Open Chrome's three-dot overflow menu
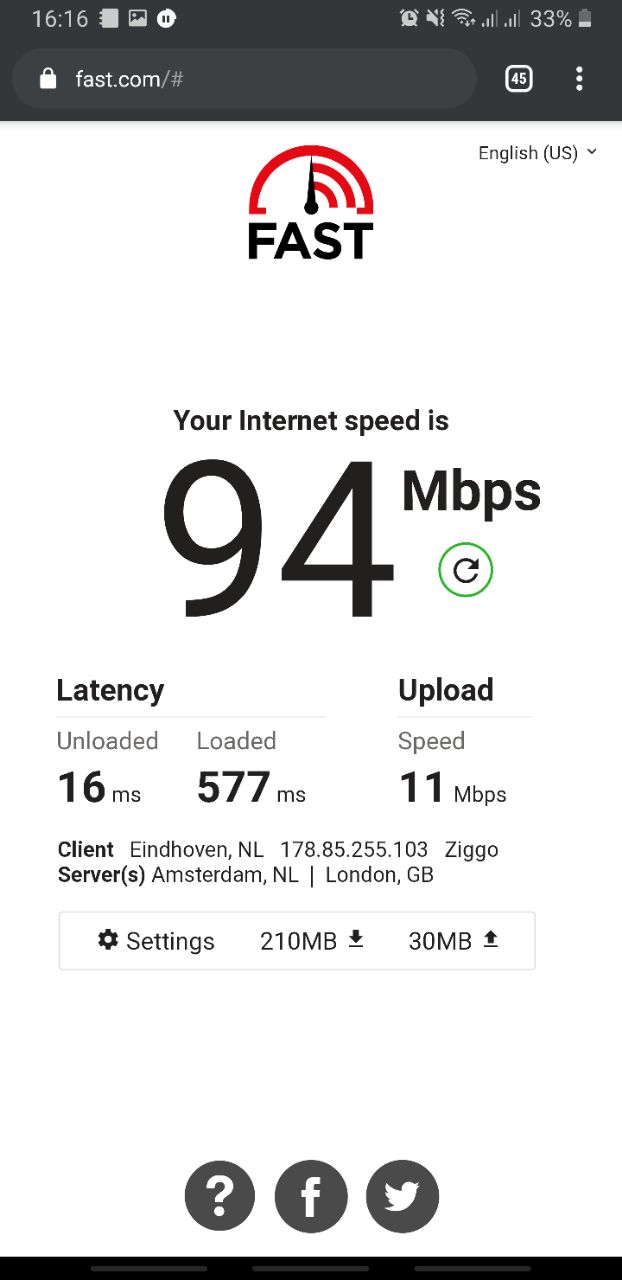The width and height of the screenshot is (622, 1280). click(x=579, y=79)
